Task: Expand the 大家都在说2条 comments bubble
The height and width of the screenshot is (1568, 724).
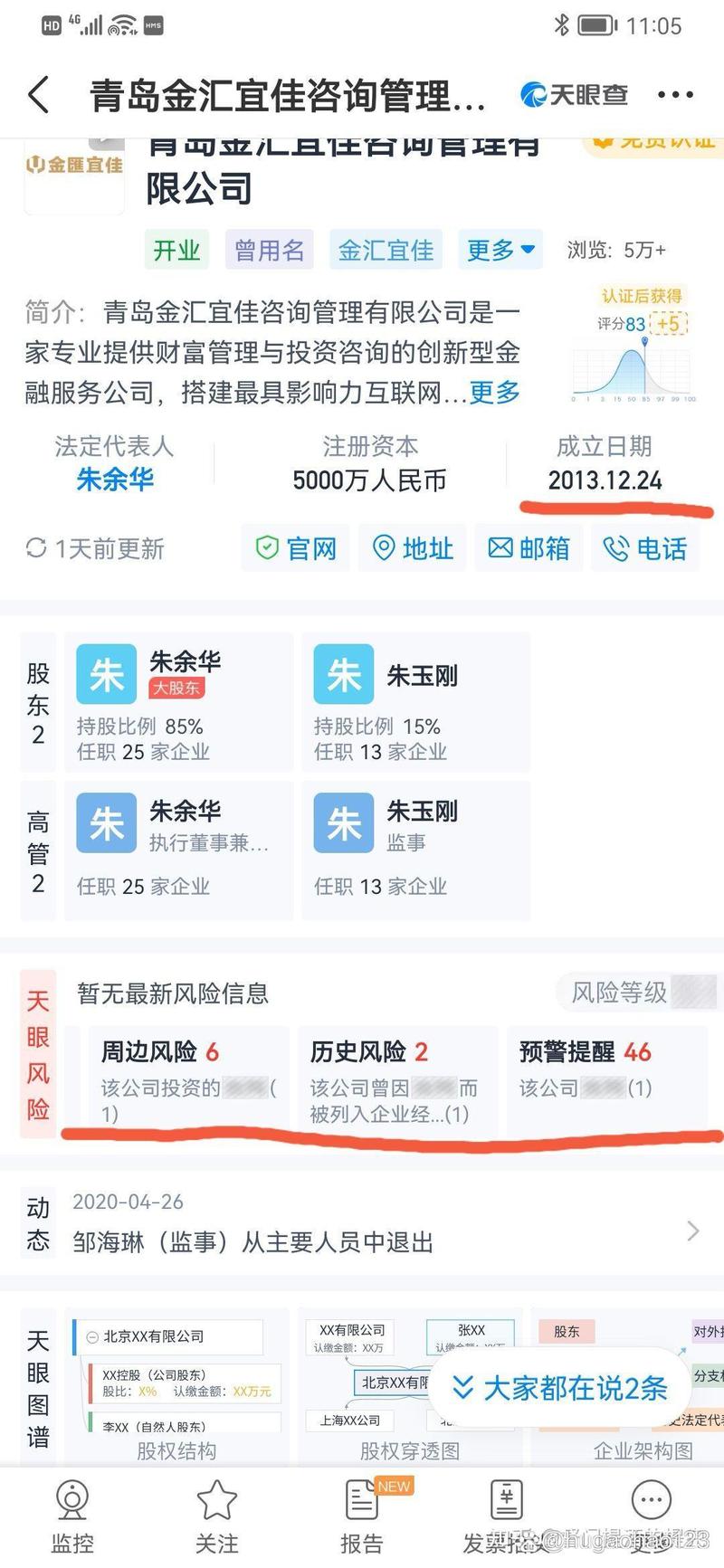Action: coord(561,1388)
